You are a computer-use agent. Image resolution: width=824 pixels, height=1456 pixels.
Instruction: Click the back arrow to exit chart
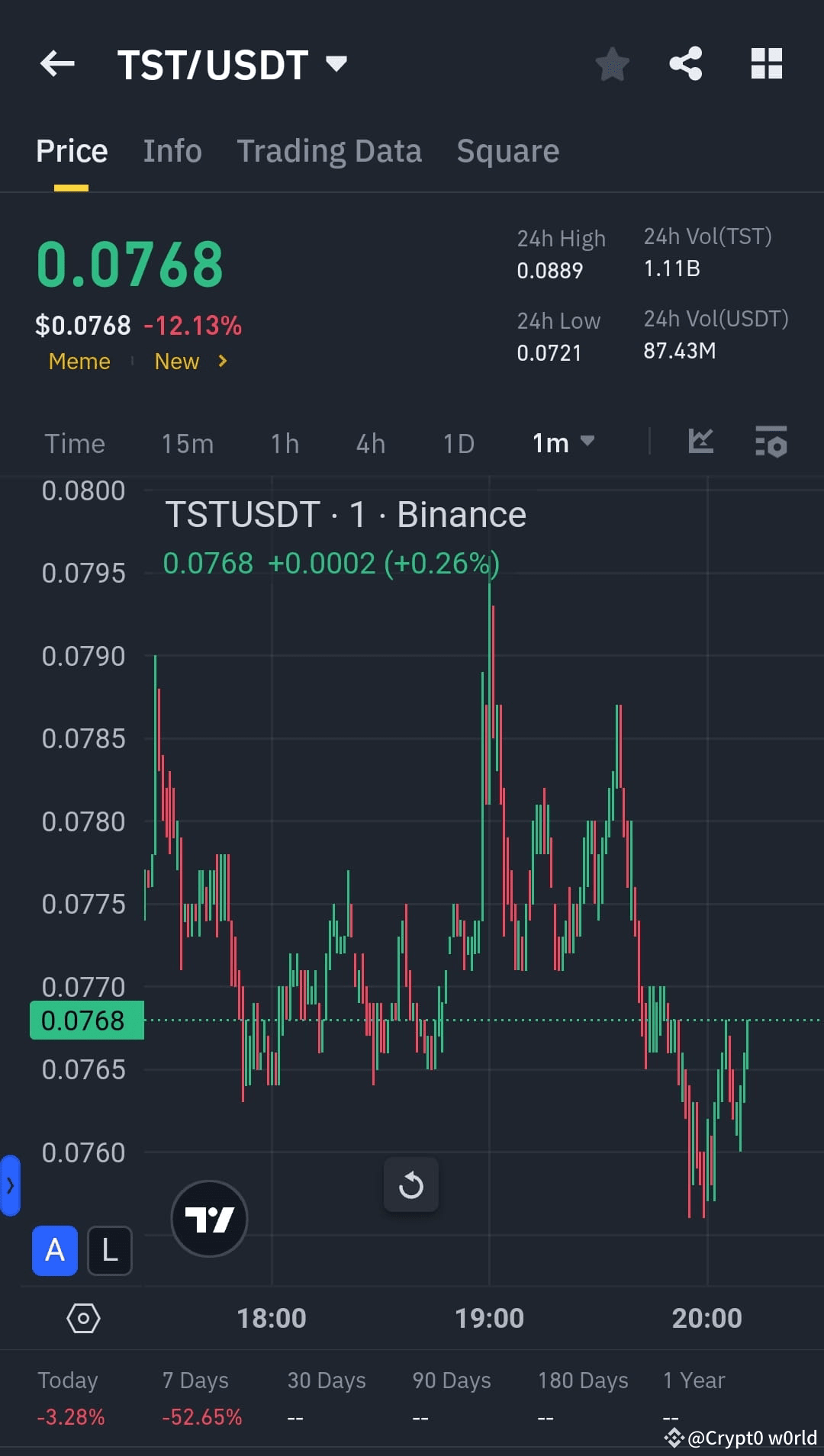point(57,64)
